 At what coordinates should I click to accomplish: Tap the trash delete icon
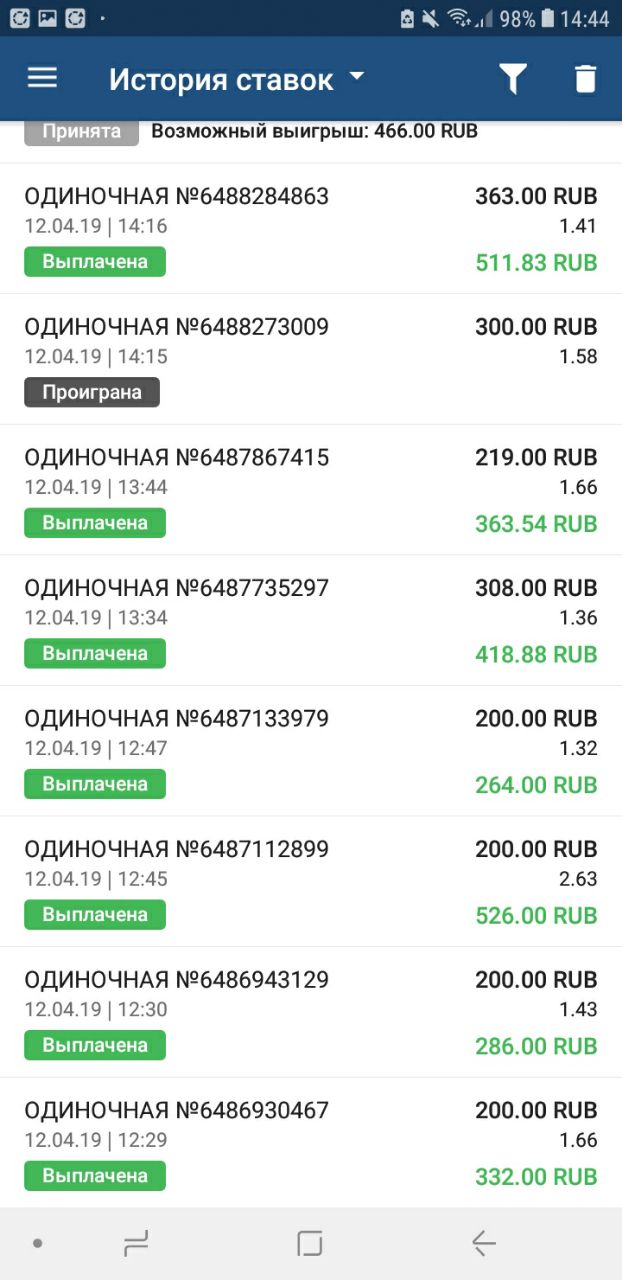coord(585,79)
